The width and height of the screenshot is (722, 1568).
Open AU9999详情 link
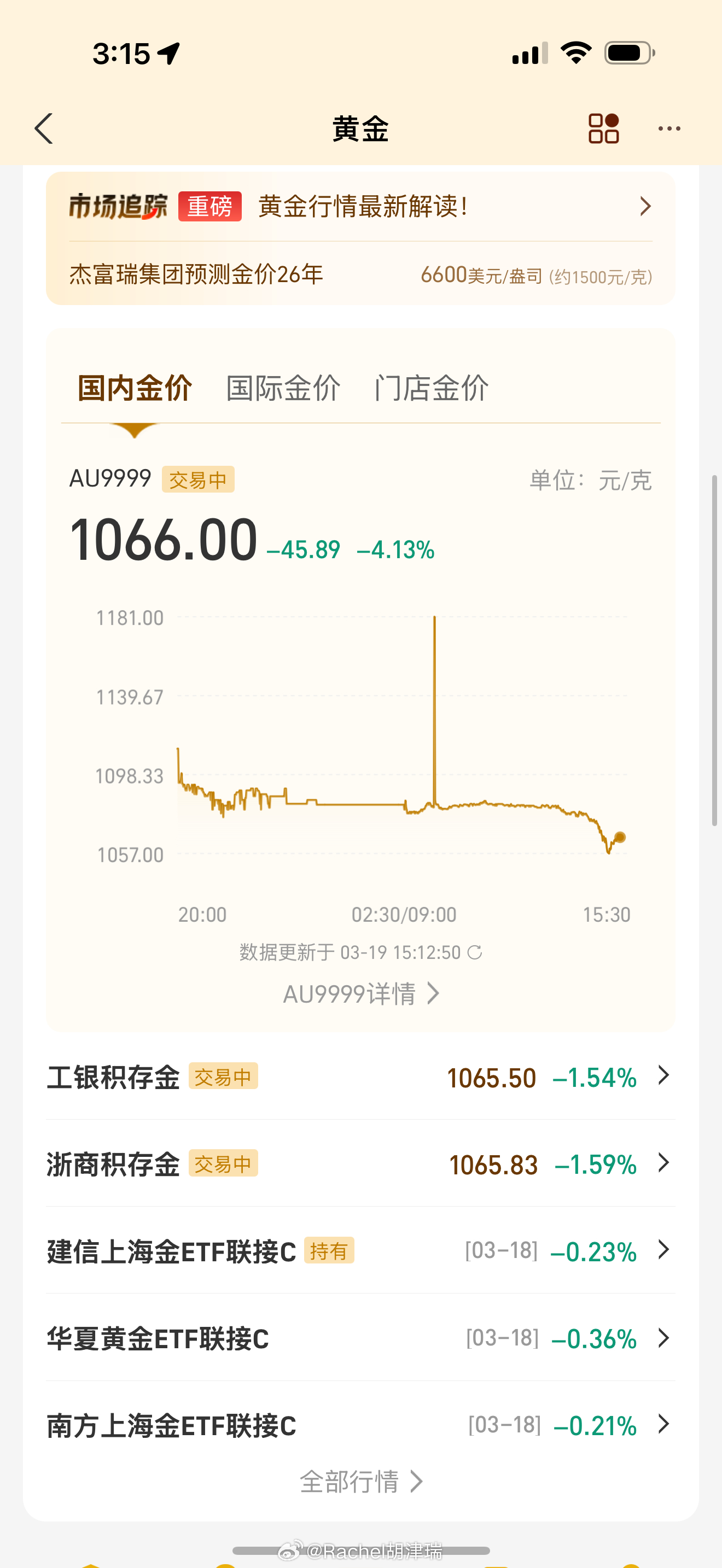click(x=361, y=993)
